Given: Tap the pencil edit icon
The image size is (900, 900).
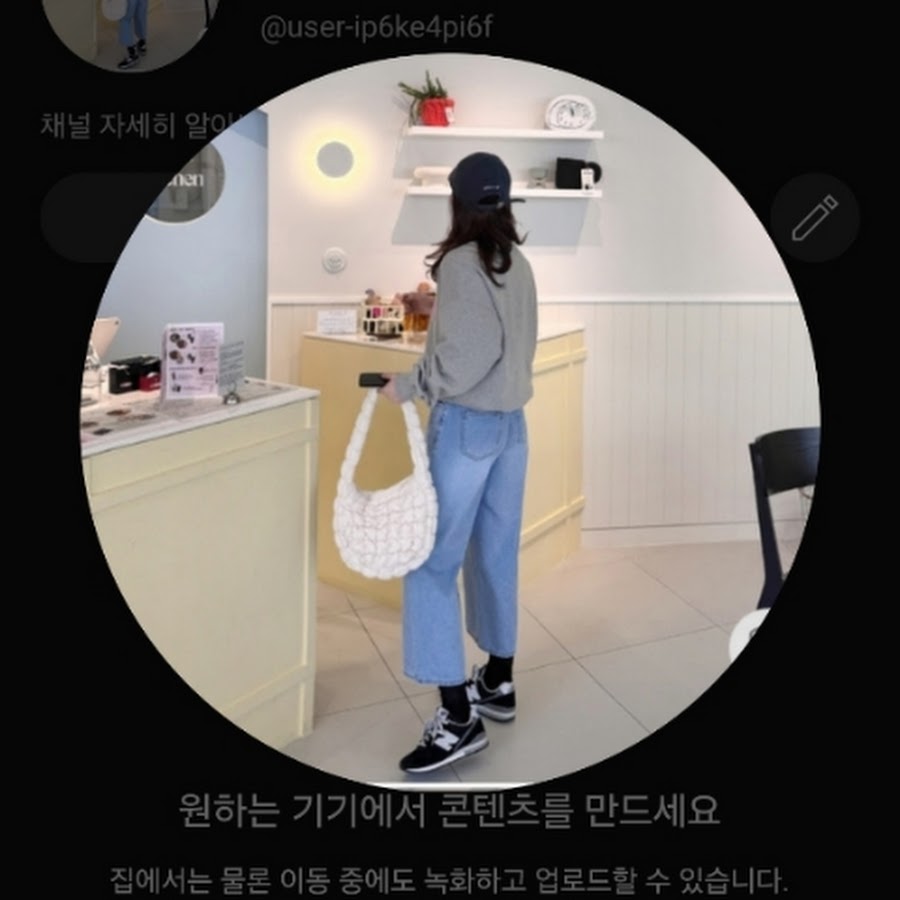Looking at the screenshot, I should 814,218.
